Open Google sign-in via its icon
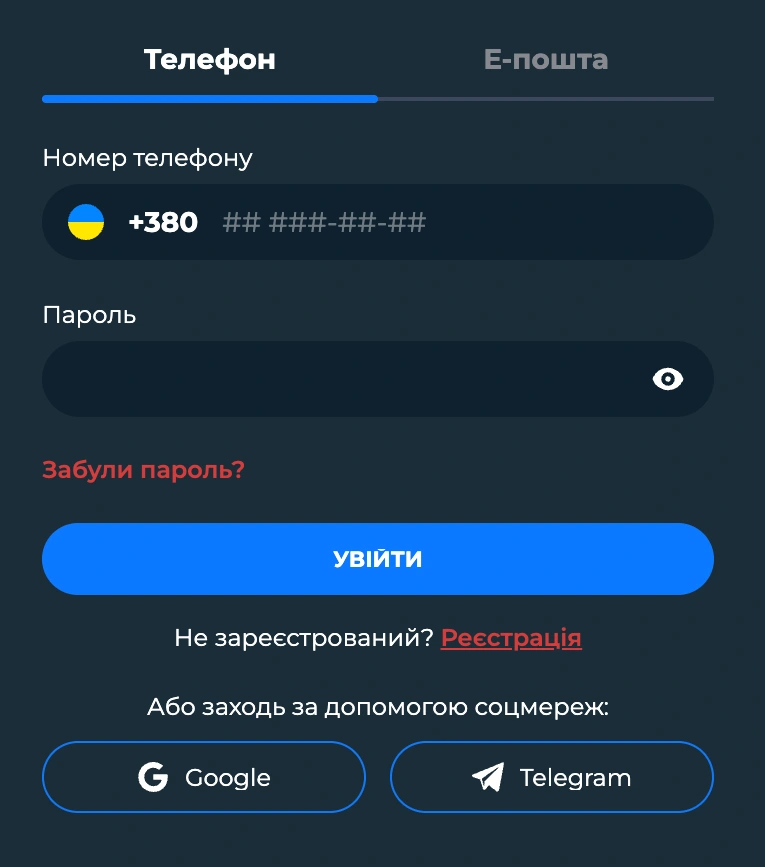Viewport: 765px width, 867px height. tap(151, 777)
